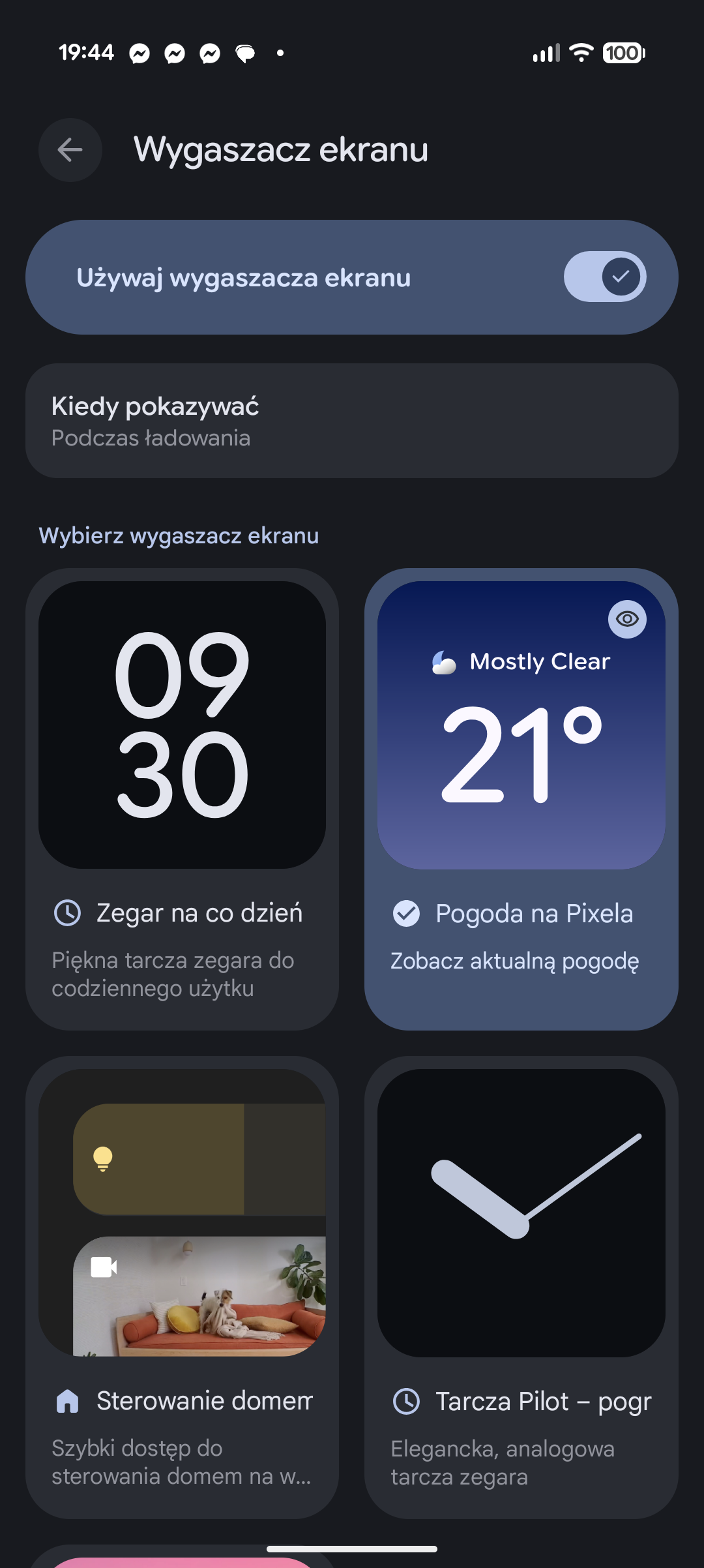This screenshot has width=704, height=1568.
Task: Select Sterowanie domem screensaver
Action: tap(182, 1286)
